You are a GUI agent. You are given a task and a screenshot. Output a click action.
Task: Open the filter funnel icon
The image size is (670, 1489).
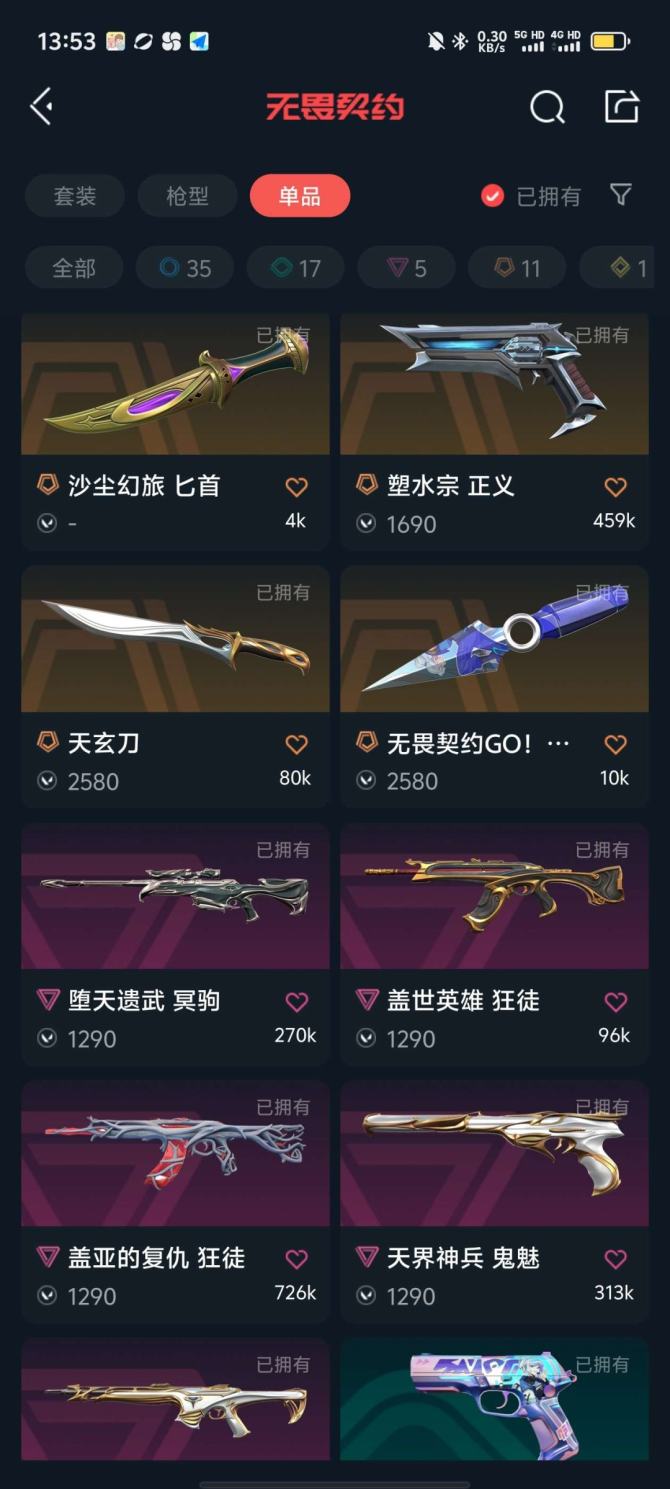click(621, 195)
